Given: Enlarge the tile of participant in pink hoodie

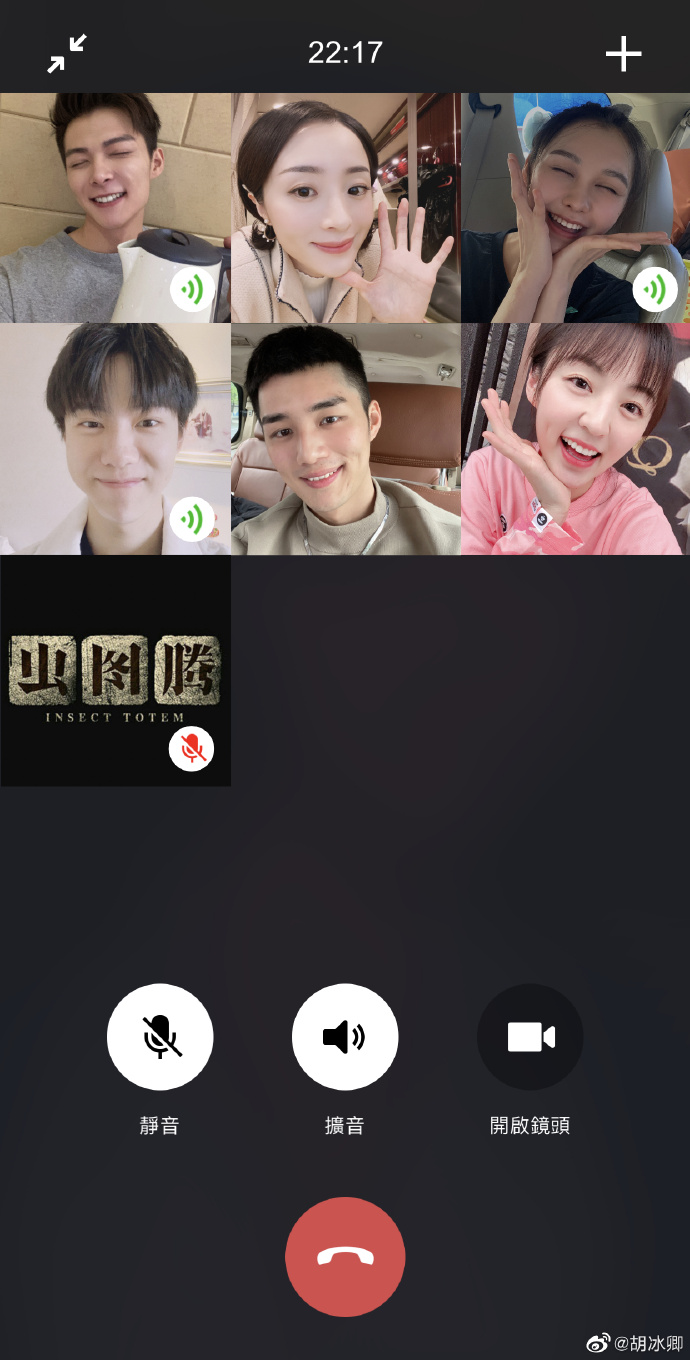Looking at the screenshot, I should pos(575,439).
